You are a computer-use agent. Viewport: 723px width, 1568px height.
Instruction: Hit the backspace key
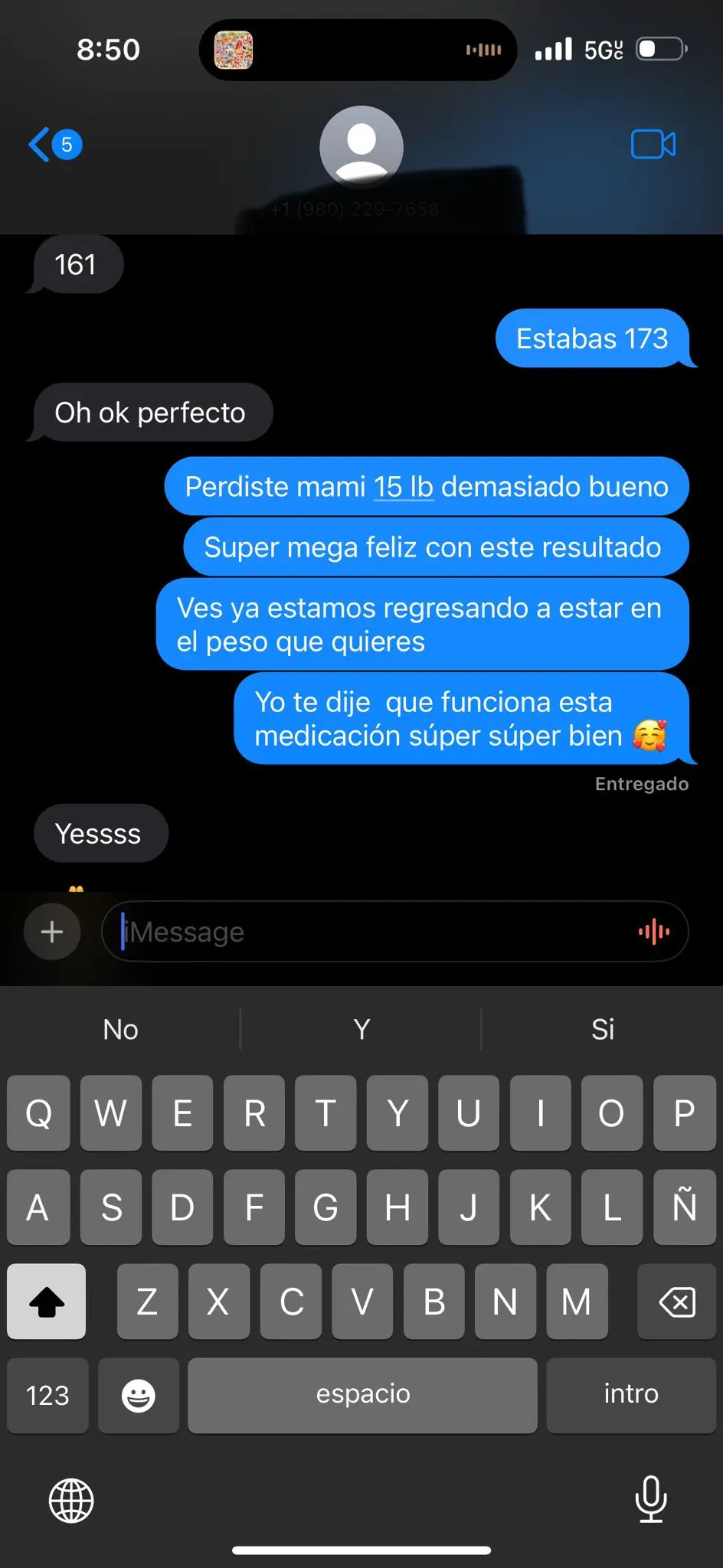tap(676, 1302)
